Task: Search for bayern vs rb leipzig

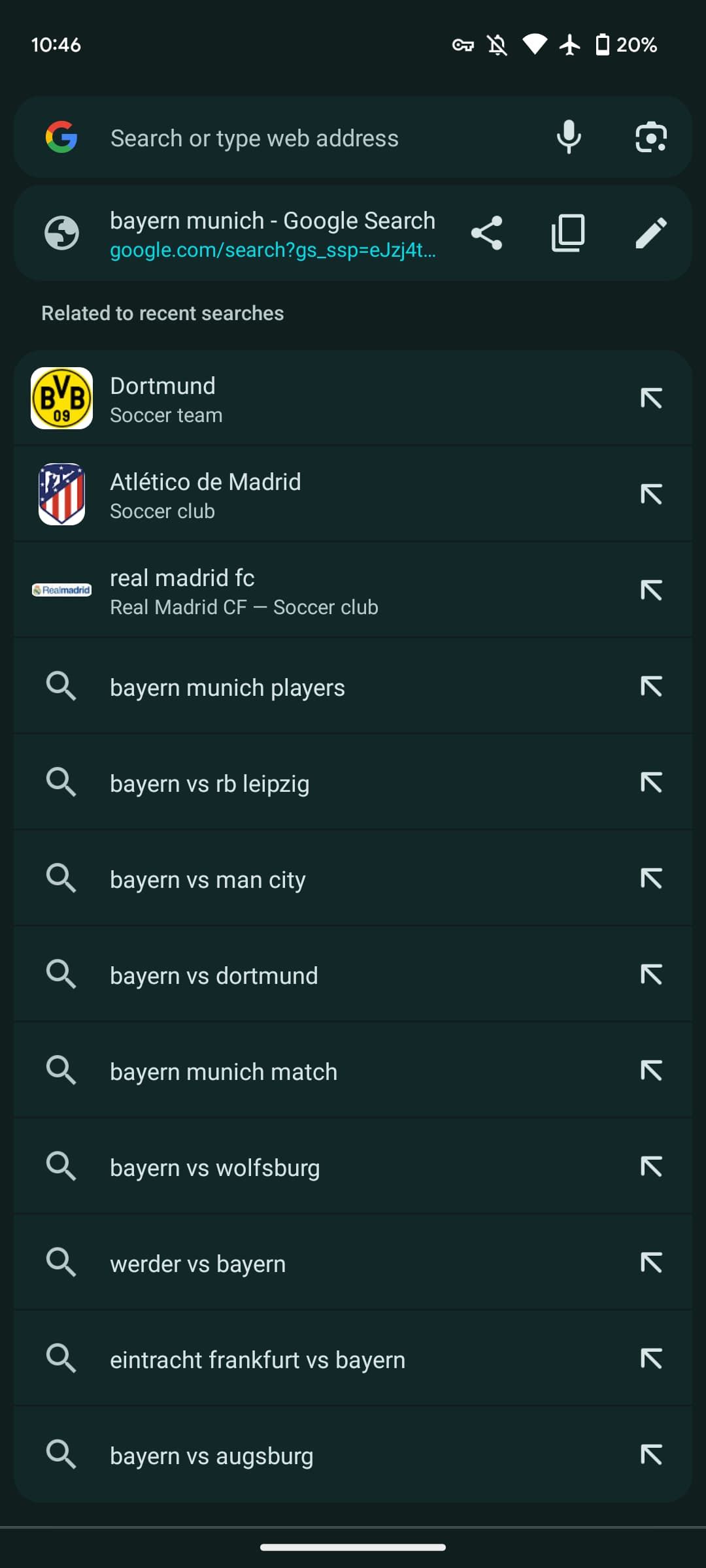Action: point(353,782)
